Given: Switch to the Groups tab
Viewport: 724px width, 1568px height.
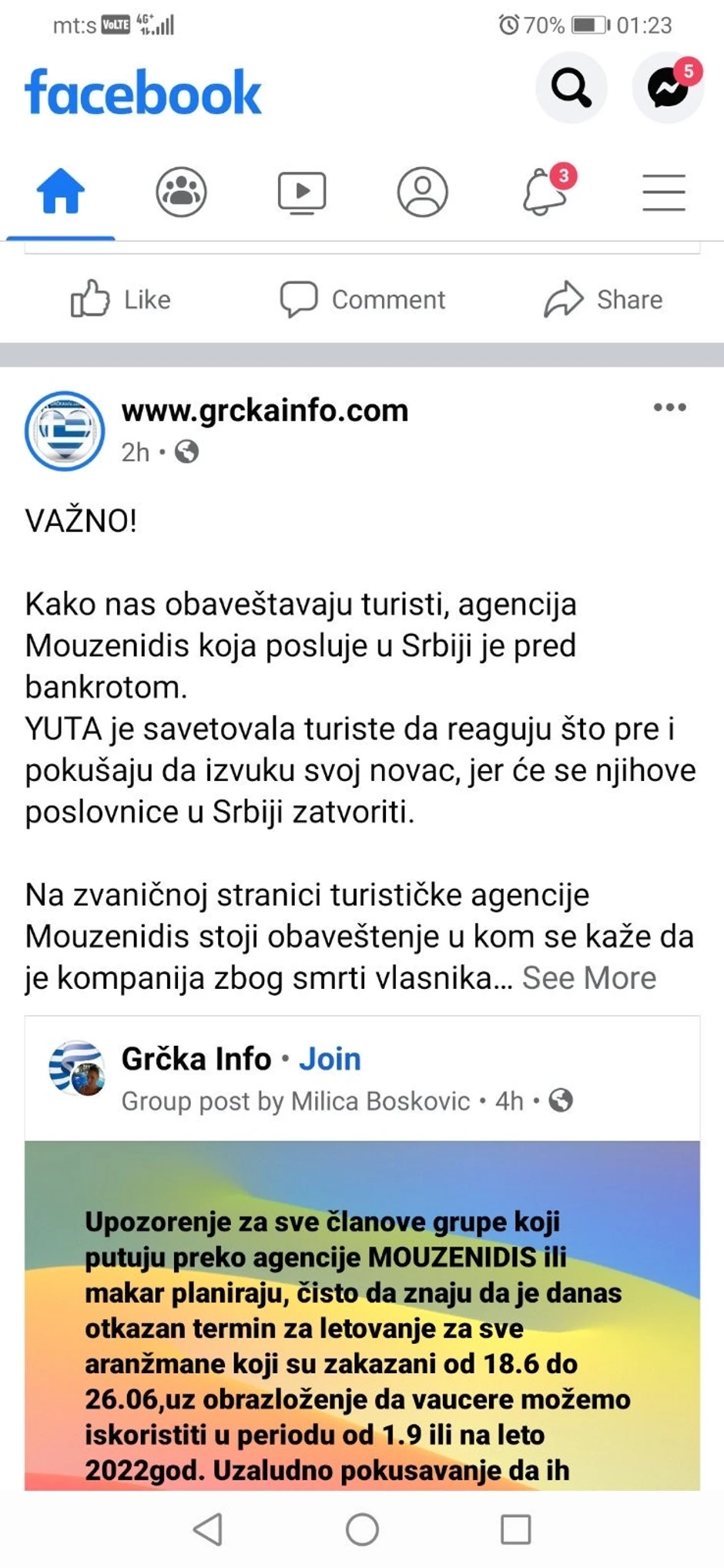Looking at the screenshot, I should tap(181, 192).
